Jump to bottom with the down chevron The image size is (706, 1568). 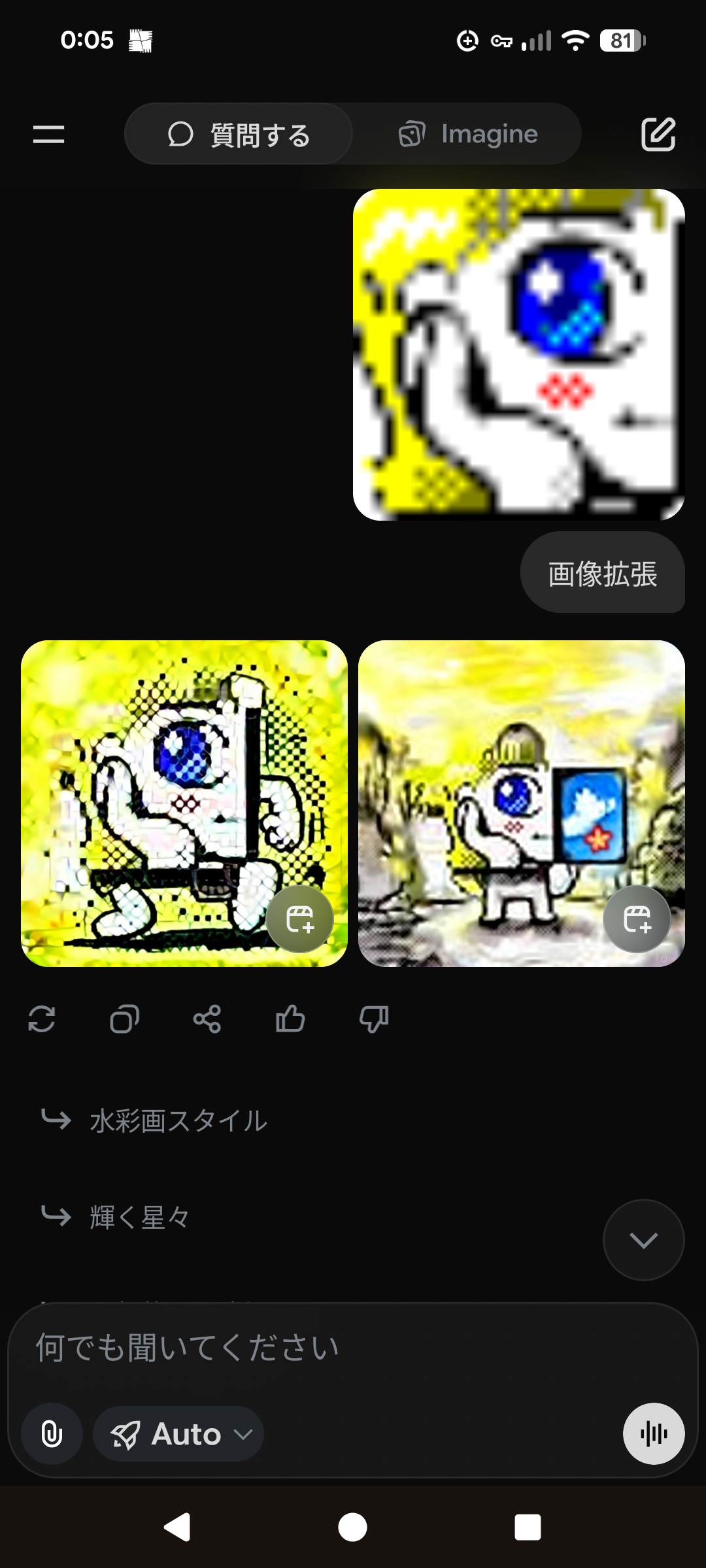pos(643,1239)
